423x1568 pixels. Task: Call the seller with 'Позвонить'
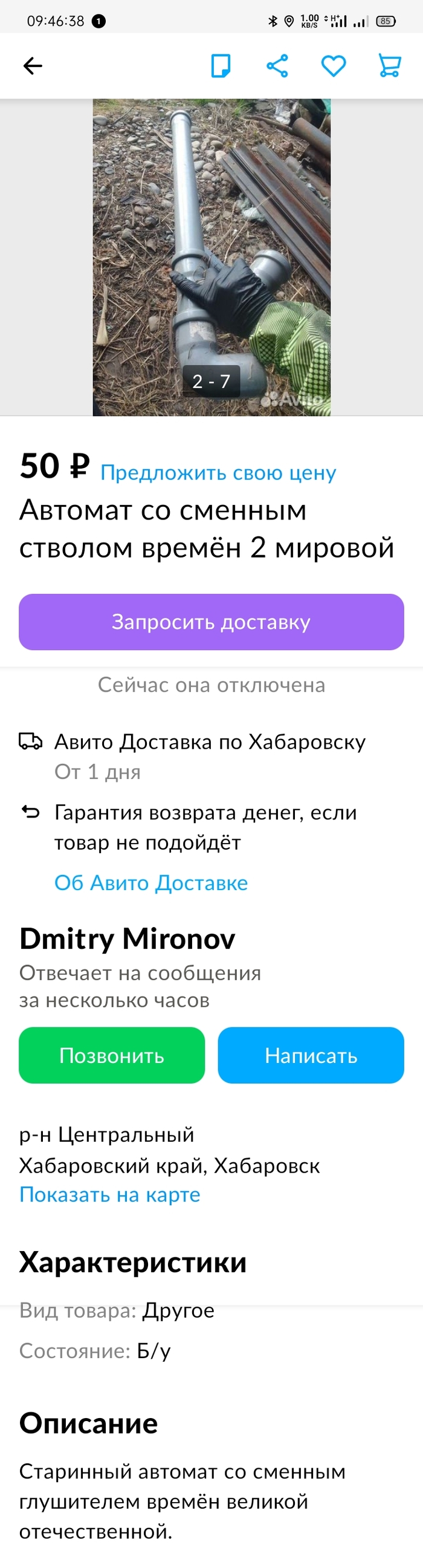[111, 1055]
